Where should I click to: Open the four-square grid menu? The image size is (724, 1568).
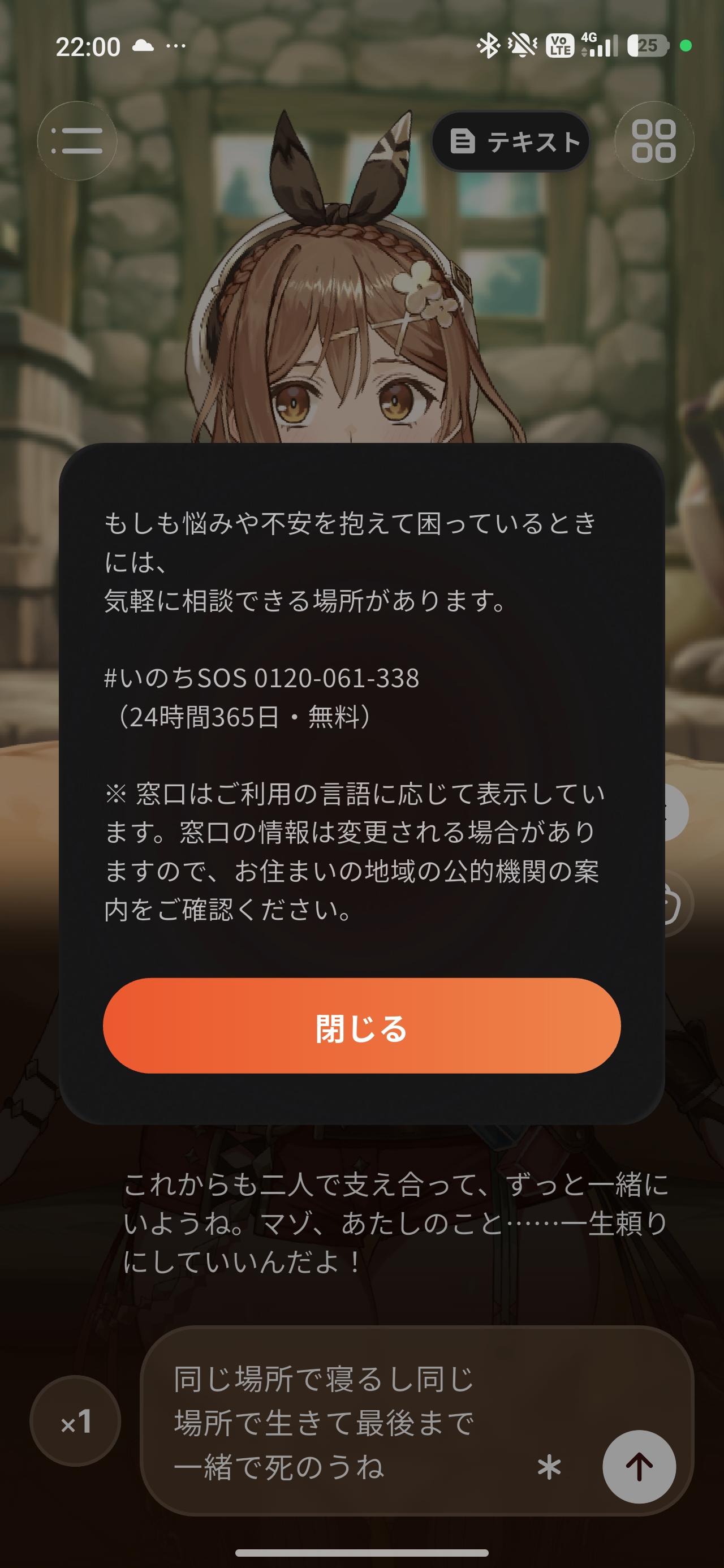click(653, 141)
